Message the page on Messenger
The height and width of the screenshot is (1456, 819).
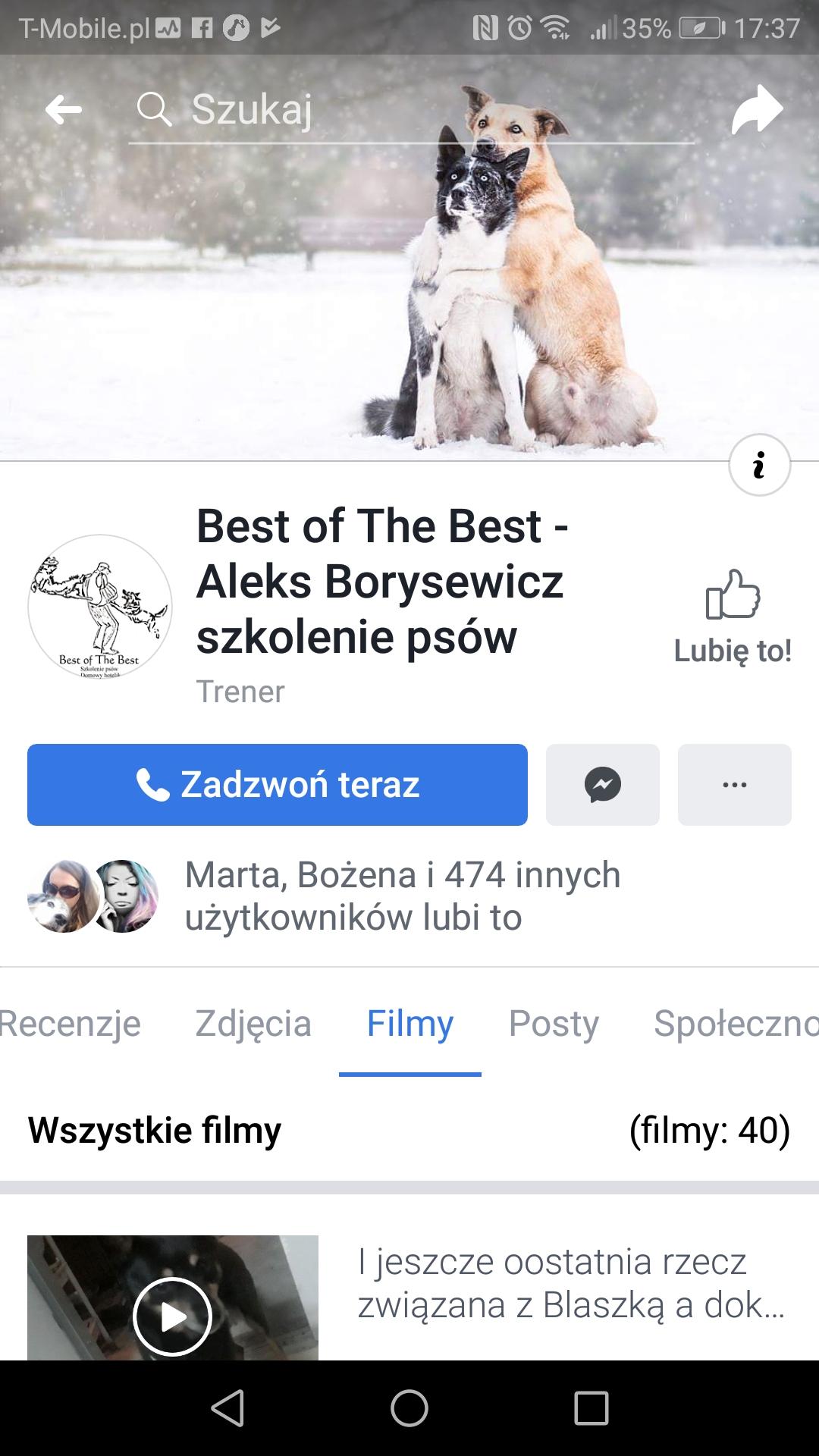[603, 785]
